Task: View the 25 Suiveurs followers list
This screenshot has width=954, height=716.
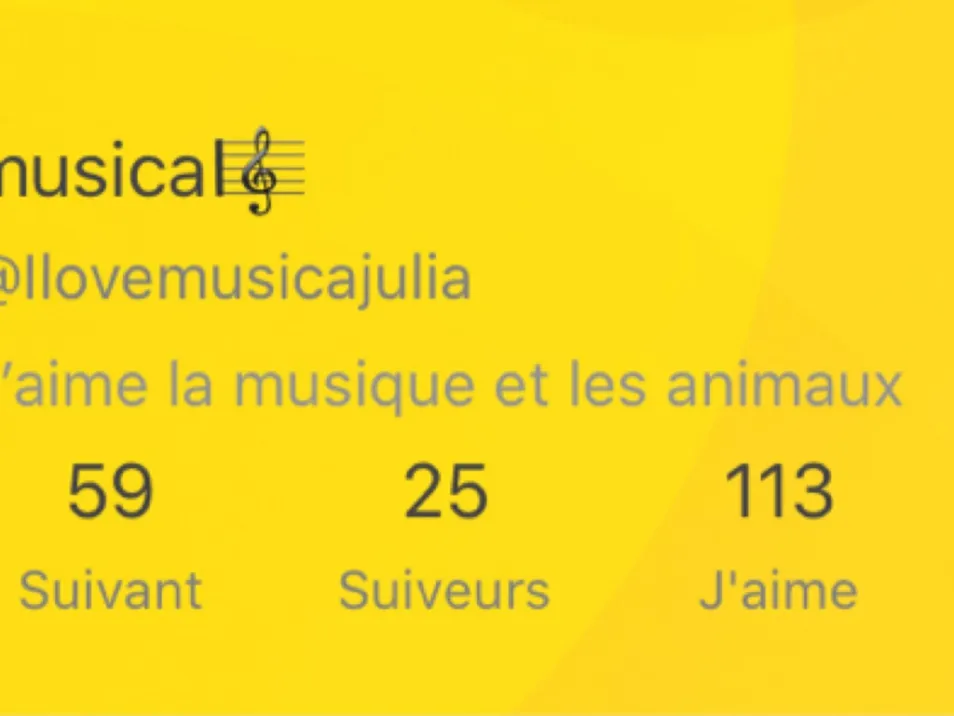Action: pyautogui.click(x=445, y=535)
